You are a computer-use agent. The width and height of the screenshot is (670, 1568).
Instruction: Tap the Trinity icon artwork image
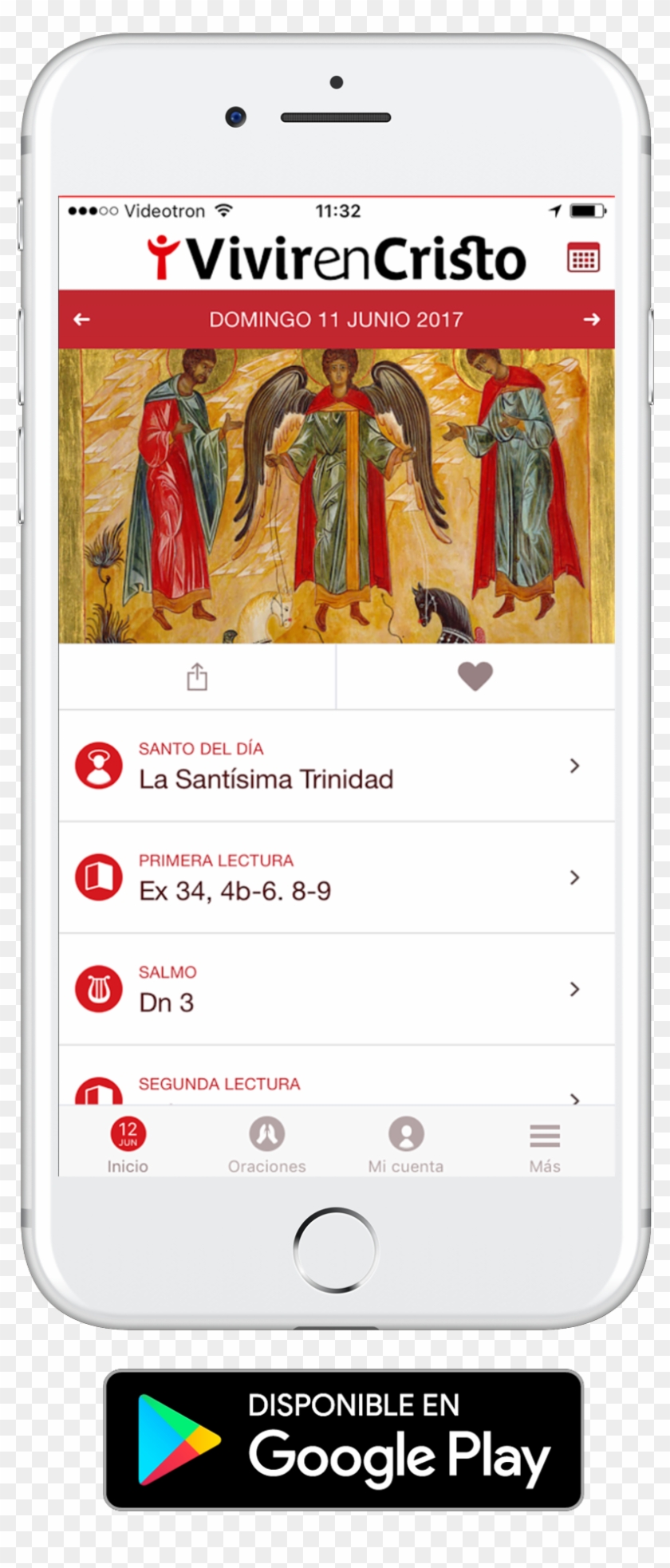click(x=335, y=494)
